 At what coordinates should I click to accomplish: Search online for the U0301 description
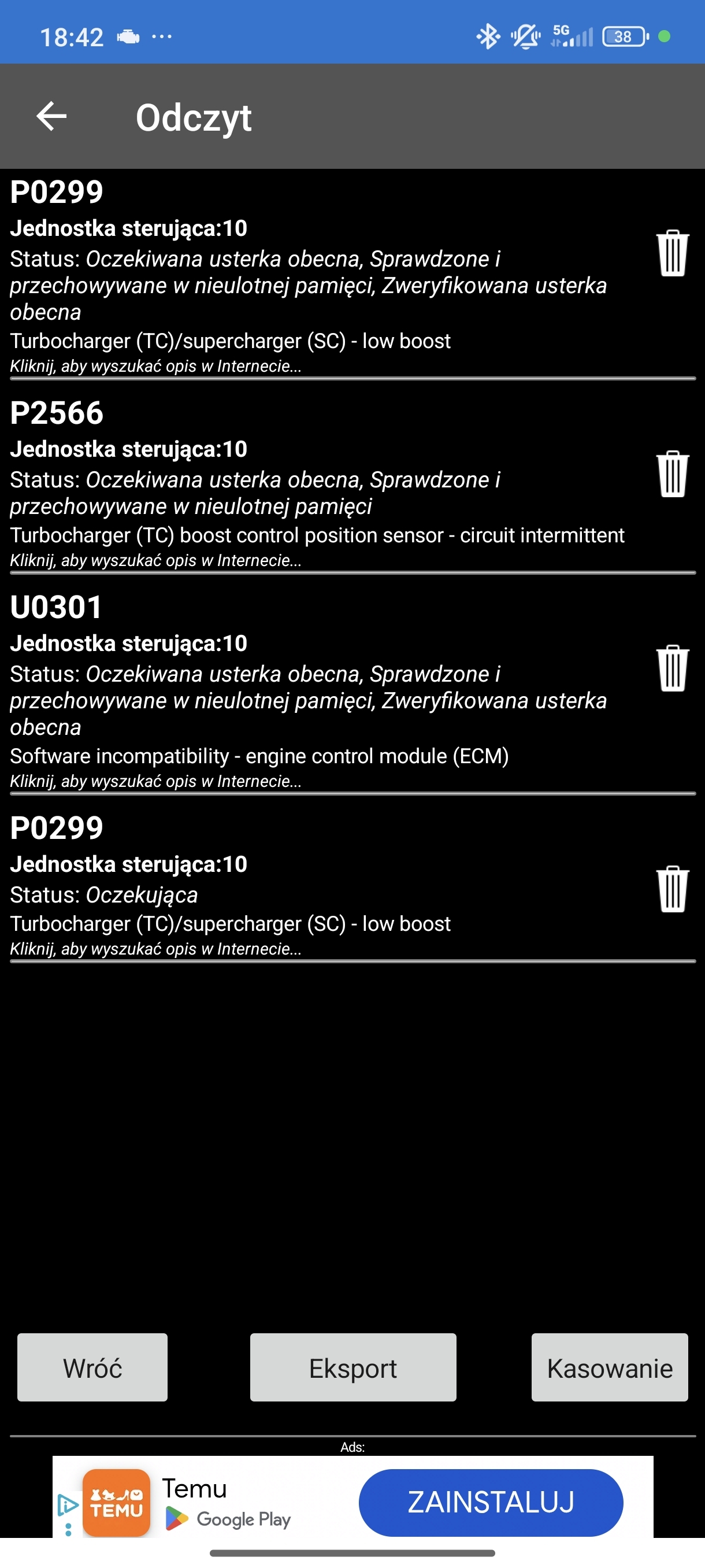click(x=155, y=782)
